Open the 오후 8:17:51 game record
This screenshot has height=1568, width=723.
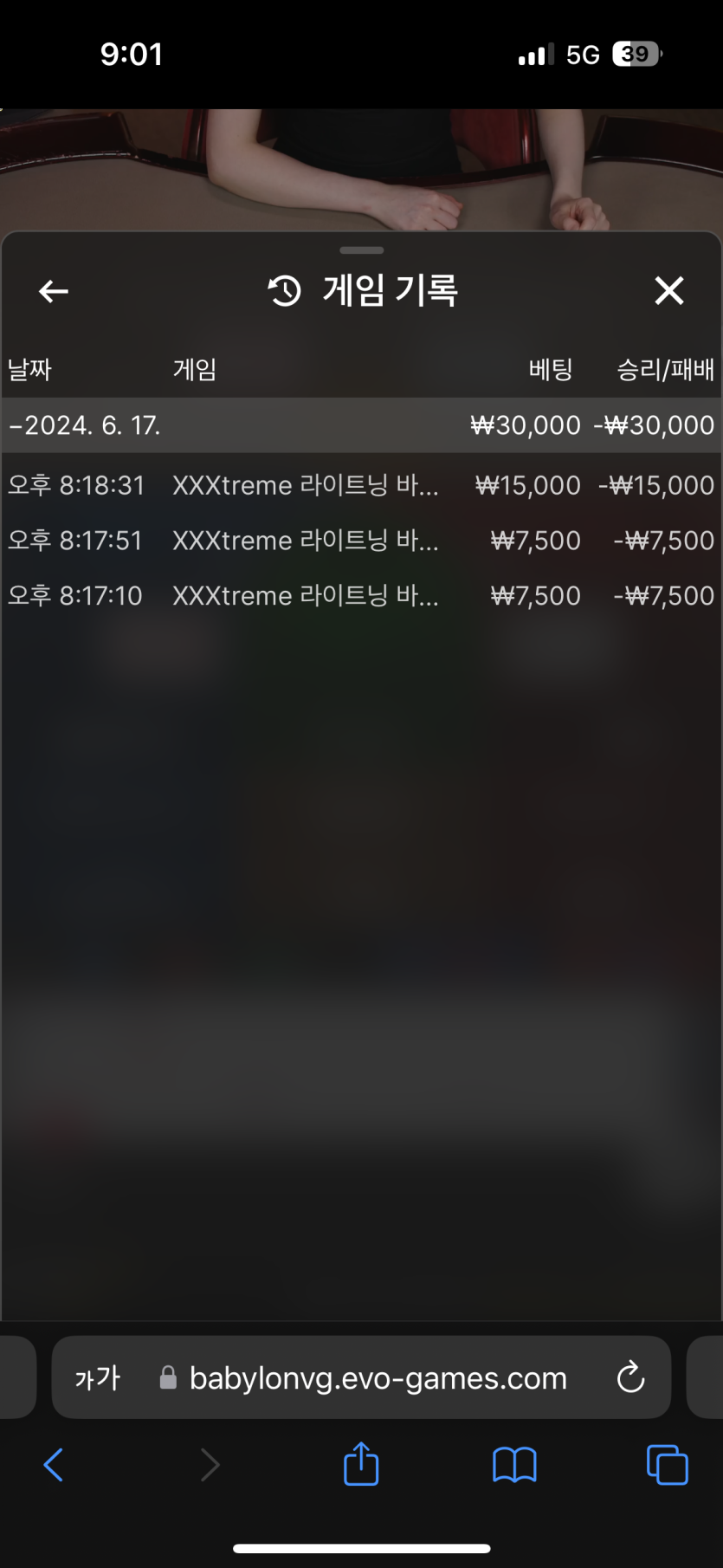pyautogui.click(x=360, y=541)
